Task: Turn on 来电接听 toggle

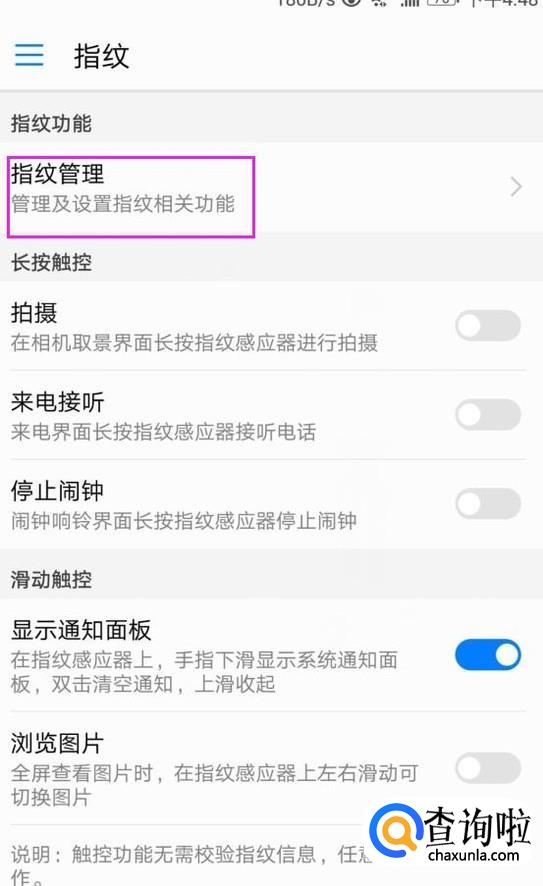Action: (x=488, y=415)
